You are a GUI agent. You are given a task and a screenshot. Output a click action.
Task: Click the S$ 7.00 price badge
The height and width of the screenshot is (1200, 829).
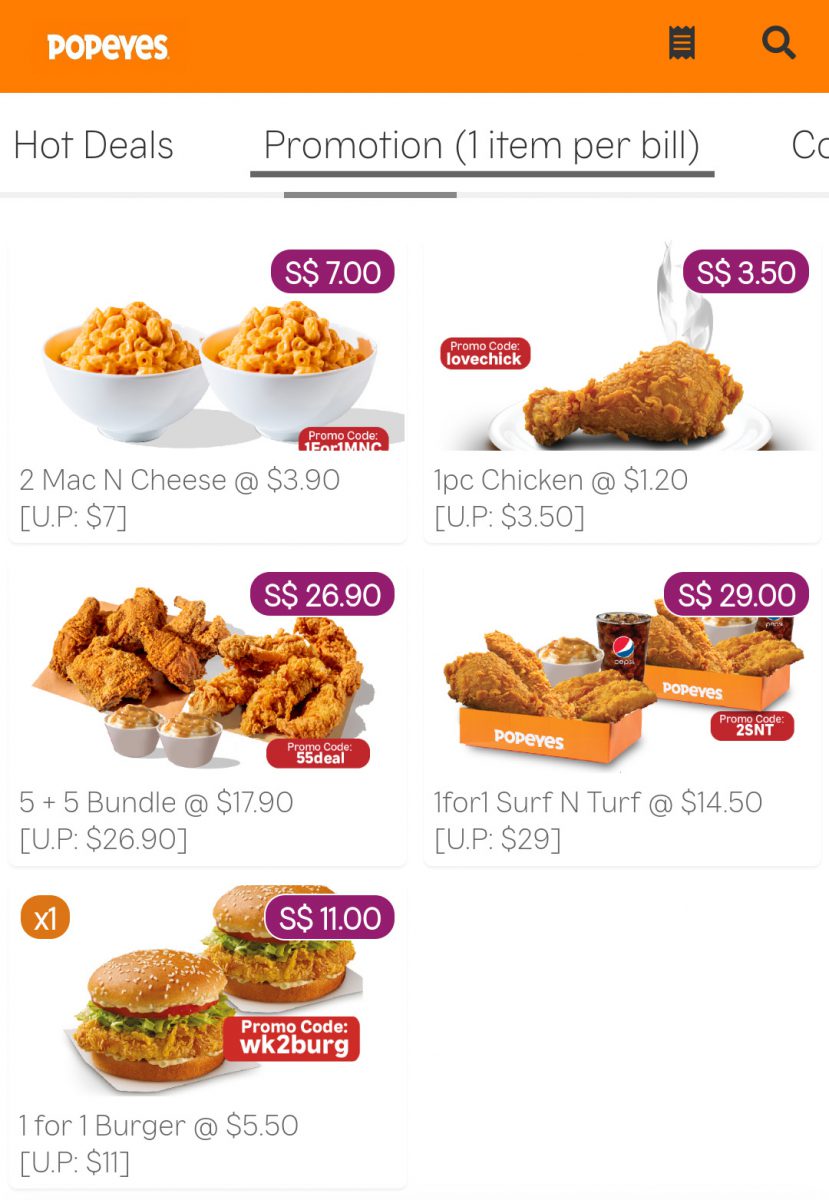(331, 271)
